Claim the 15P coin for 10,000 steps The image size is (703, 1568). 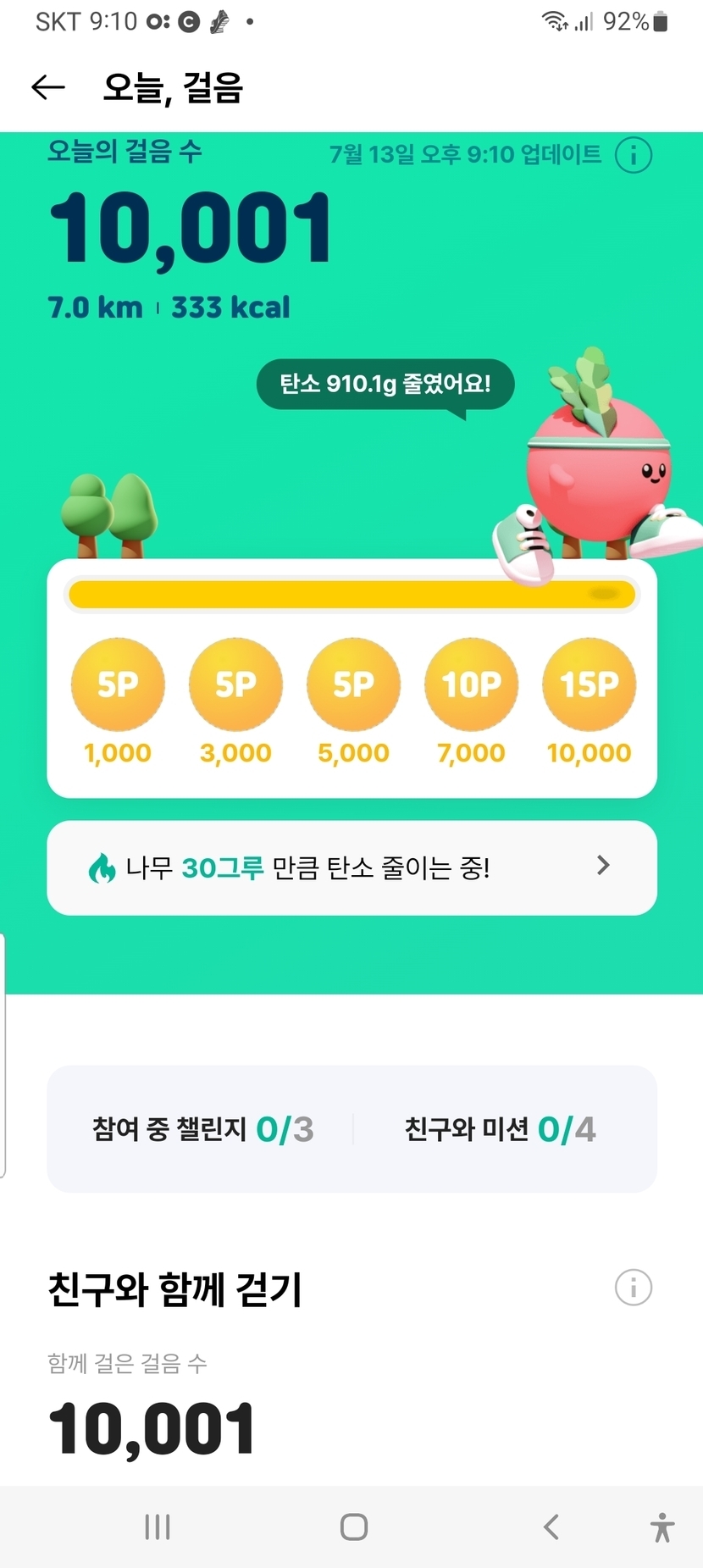coord(589,684)
